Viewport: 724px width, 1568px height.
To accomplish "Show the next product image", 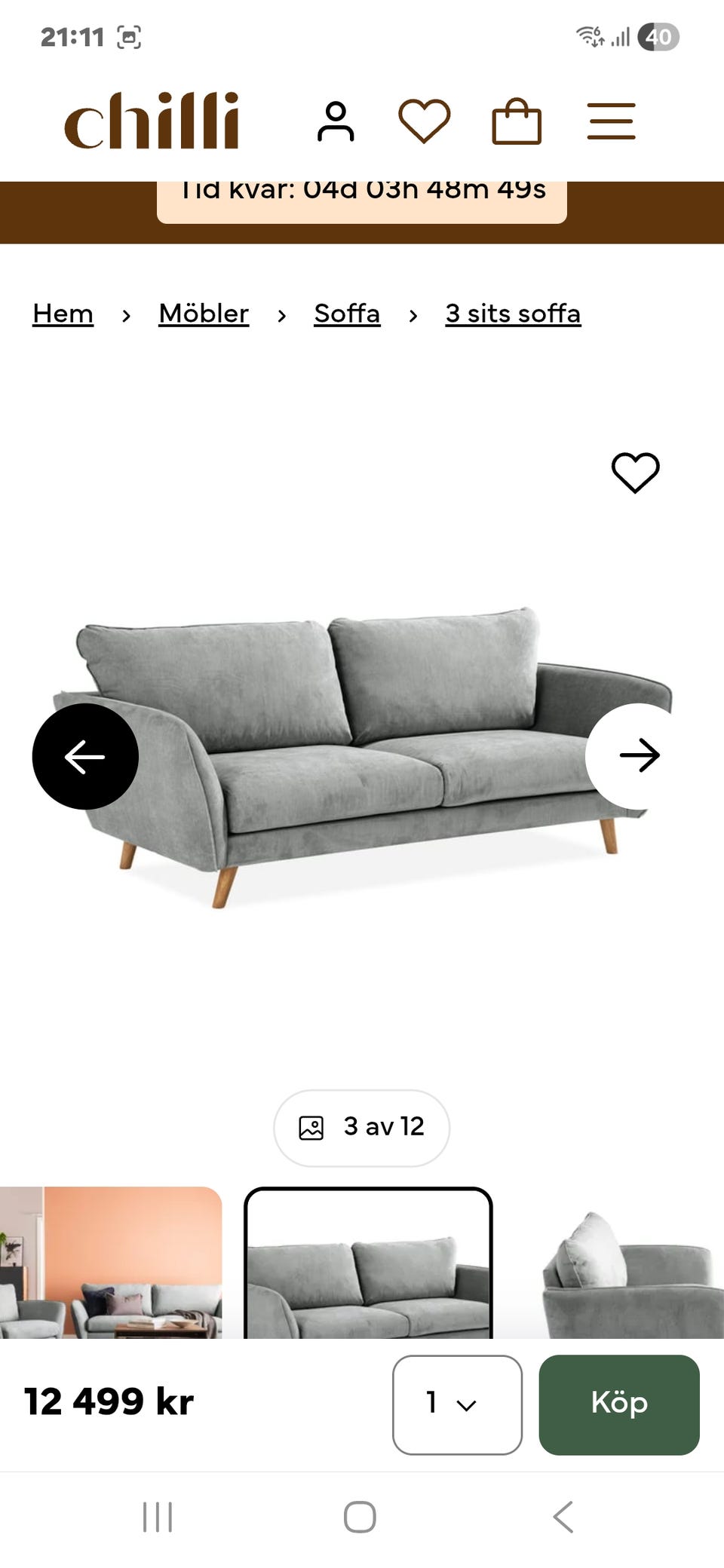I will pos(638,756).
